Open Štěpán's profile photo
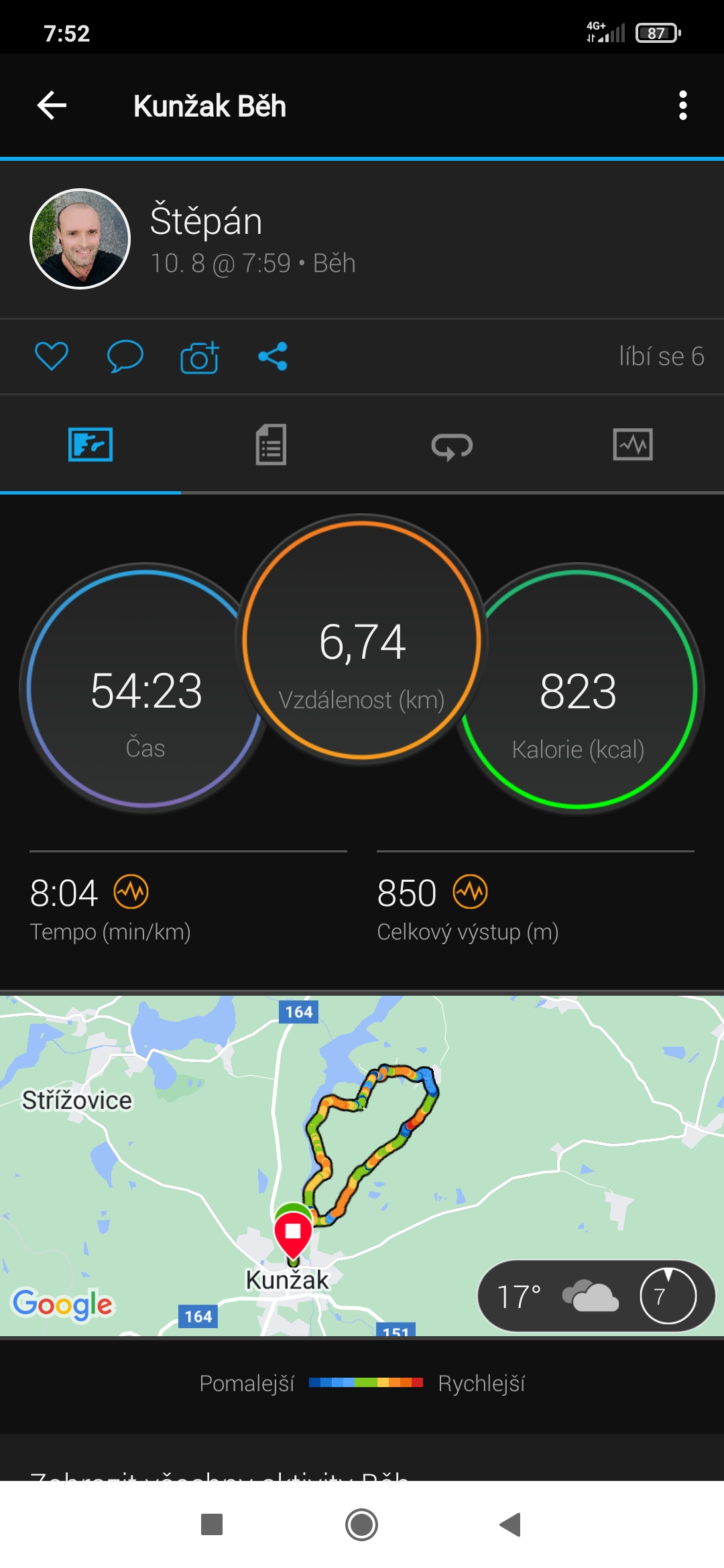724x1568 pixels. [x=80, y=239]
